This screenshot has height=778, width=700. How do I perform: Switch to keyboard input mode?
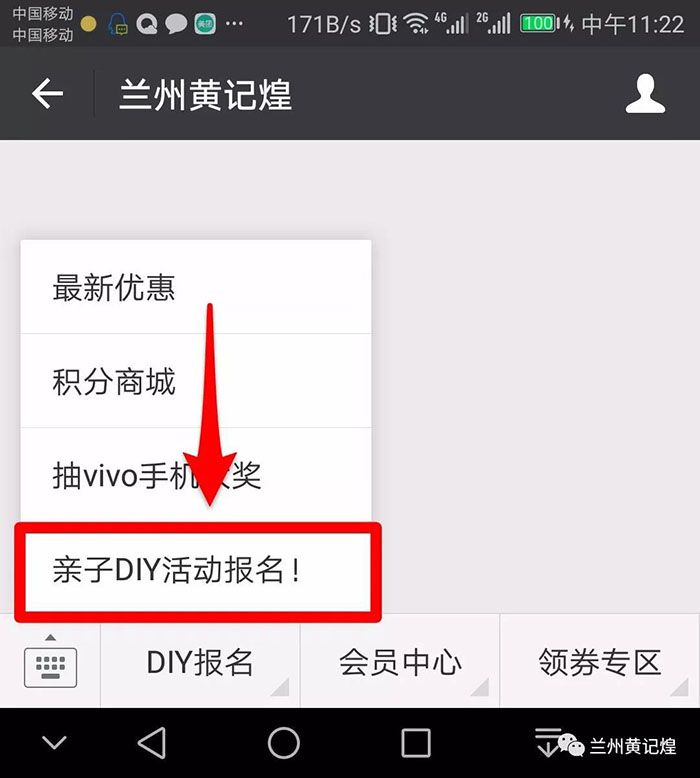click(x=50, y=661)
